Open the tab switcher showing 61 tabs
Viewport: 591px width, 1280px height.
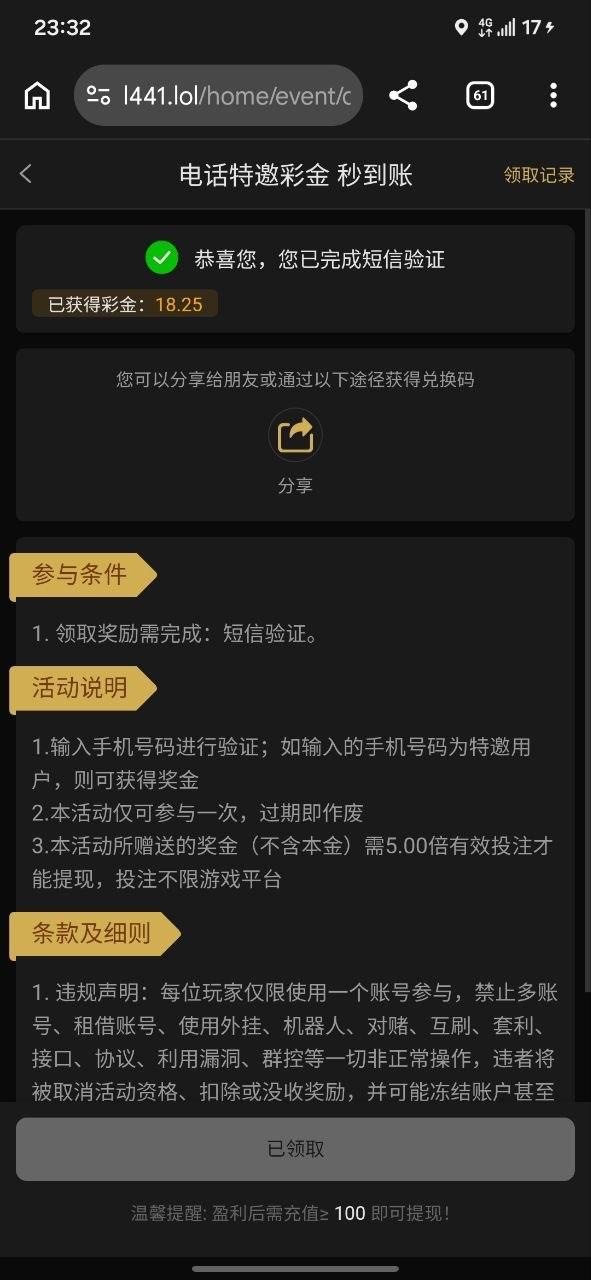tap(480, 96)
